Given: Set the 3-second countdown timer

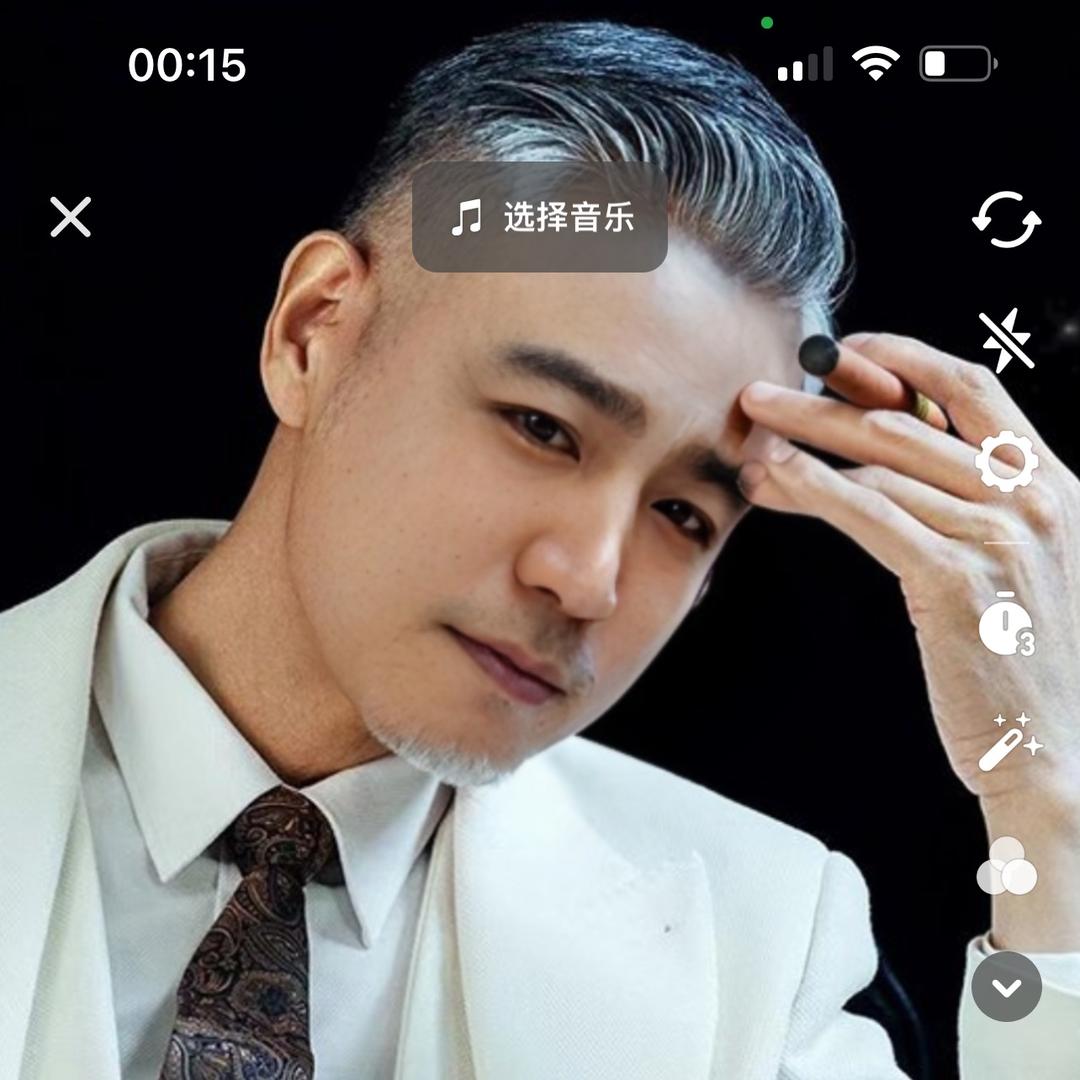Looking at the screenshot, I should (x=1006, y=626).
